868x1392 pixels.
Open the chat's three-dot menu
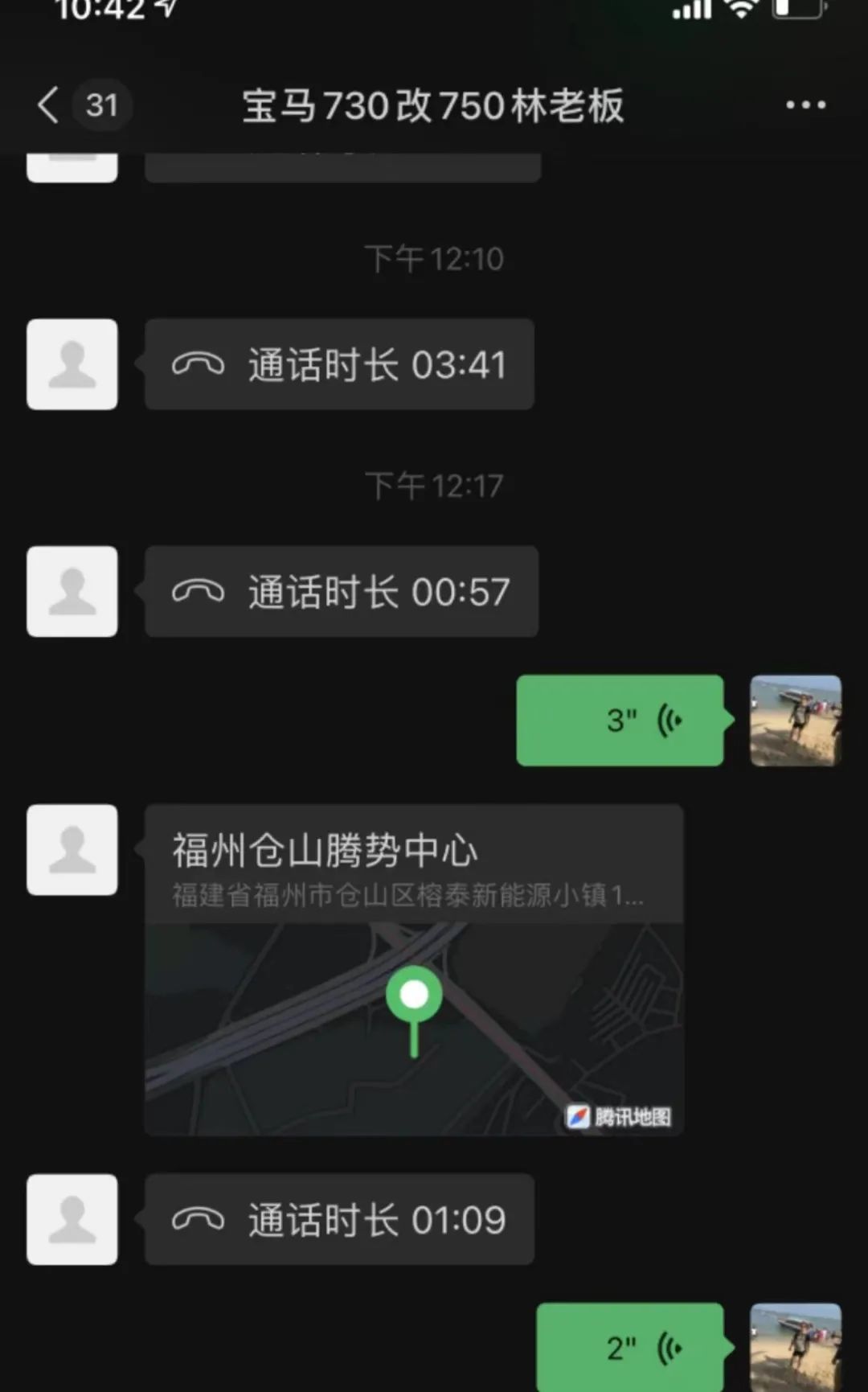pos(805,105)
